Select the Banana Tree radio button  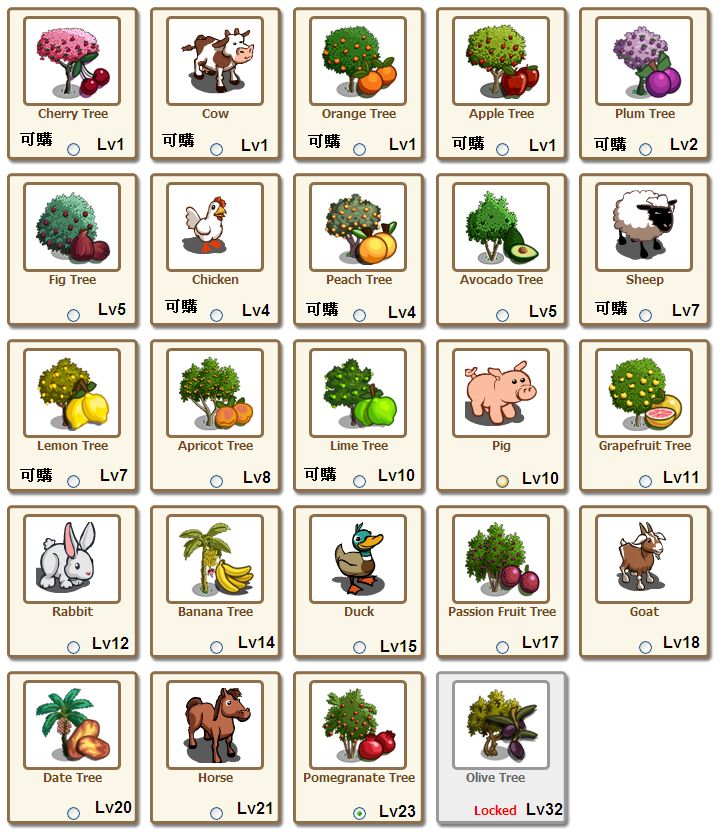click(216, 647)
